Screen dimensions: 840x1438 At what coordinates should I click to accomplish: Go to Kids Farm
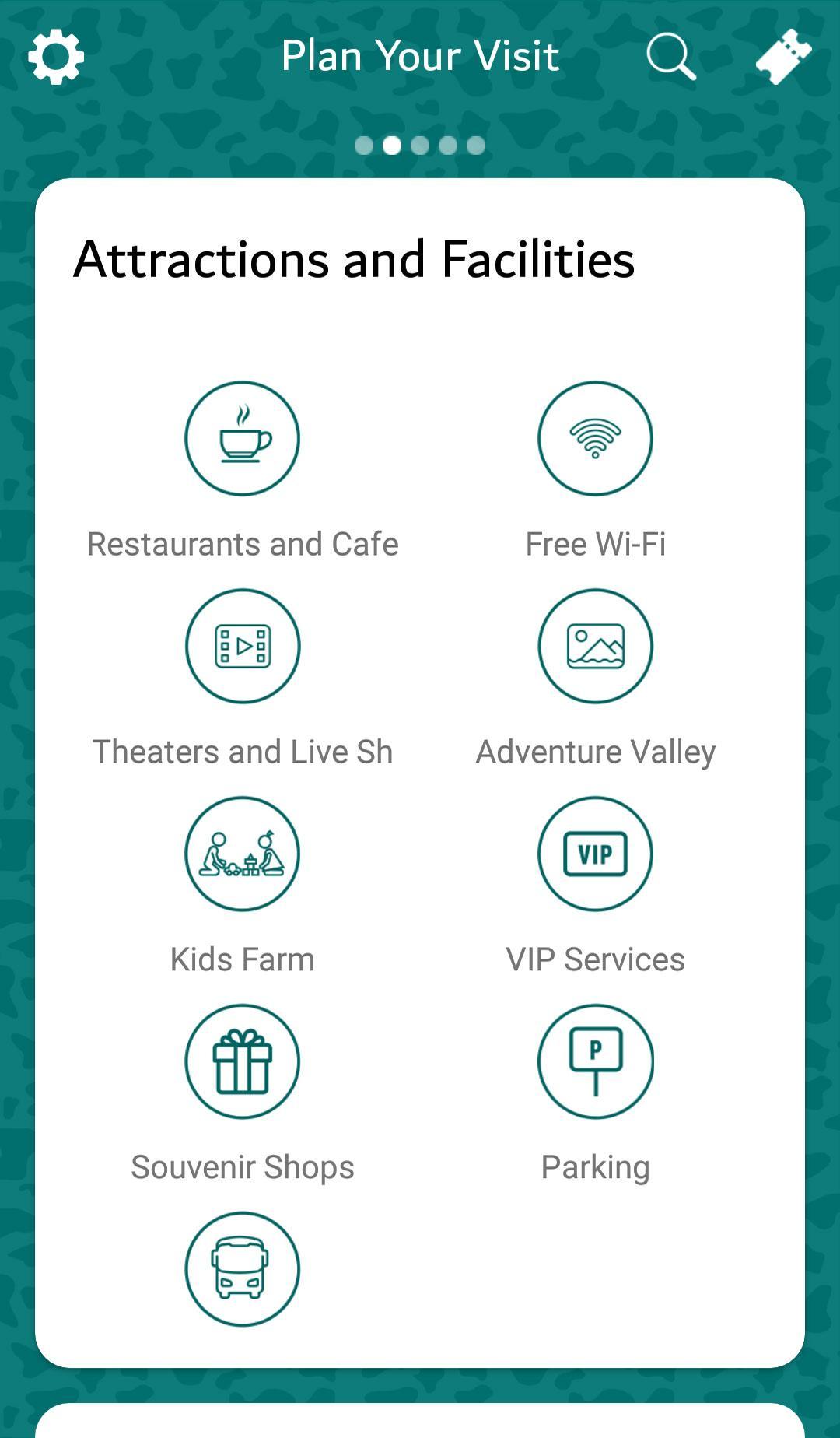pos(242,854)
